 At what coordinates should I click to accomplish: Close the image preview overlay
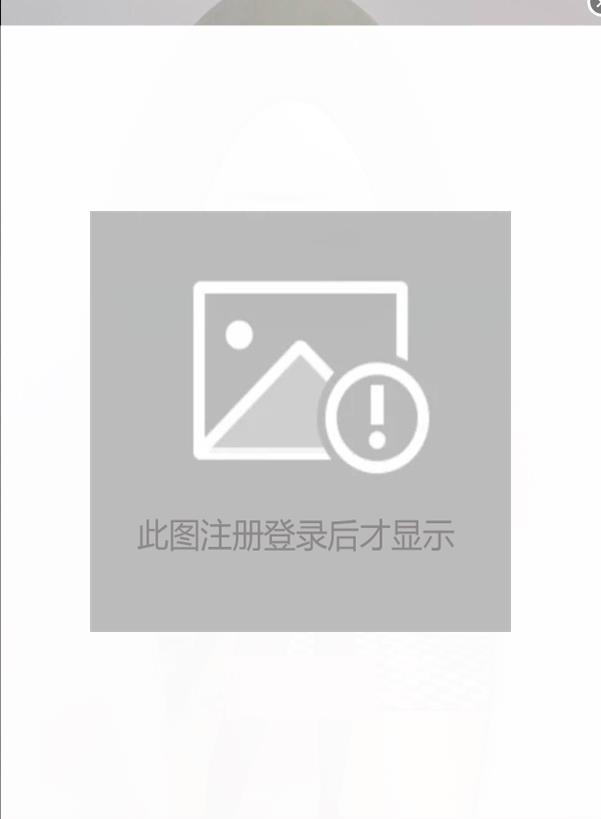[x=595, y=5]
